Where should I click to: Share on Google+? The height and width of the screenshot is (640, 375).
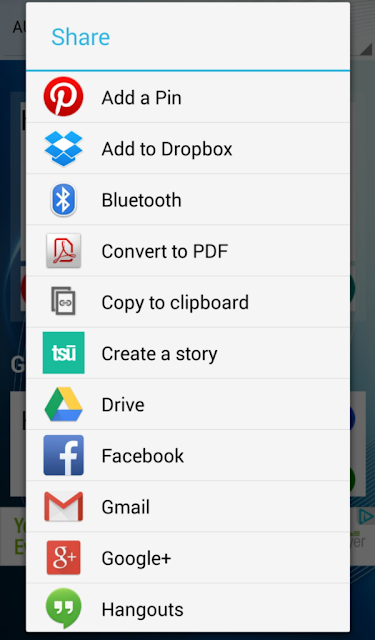point(188,558)
